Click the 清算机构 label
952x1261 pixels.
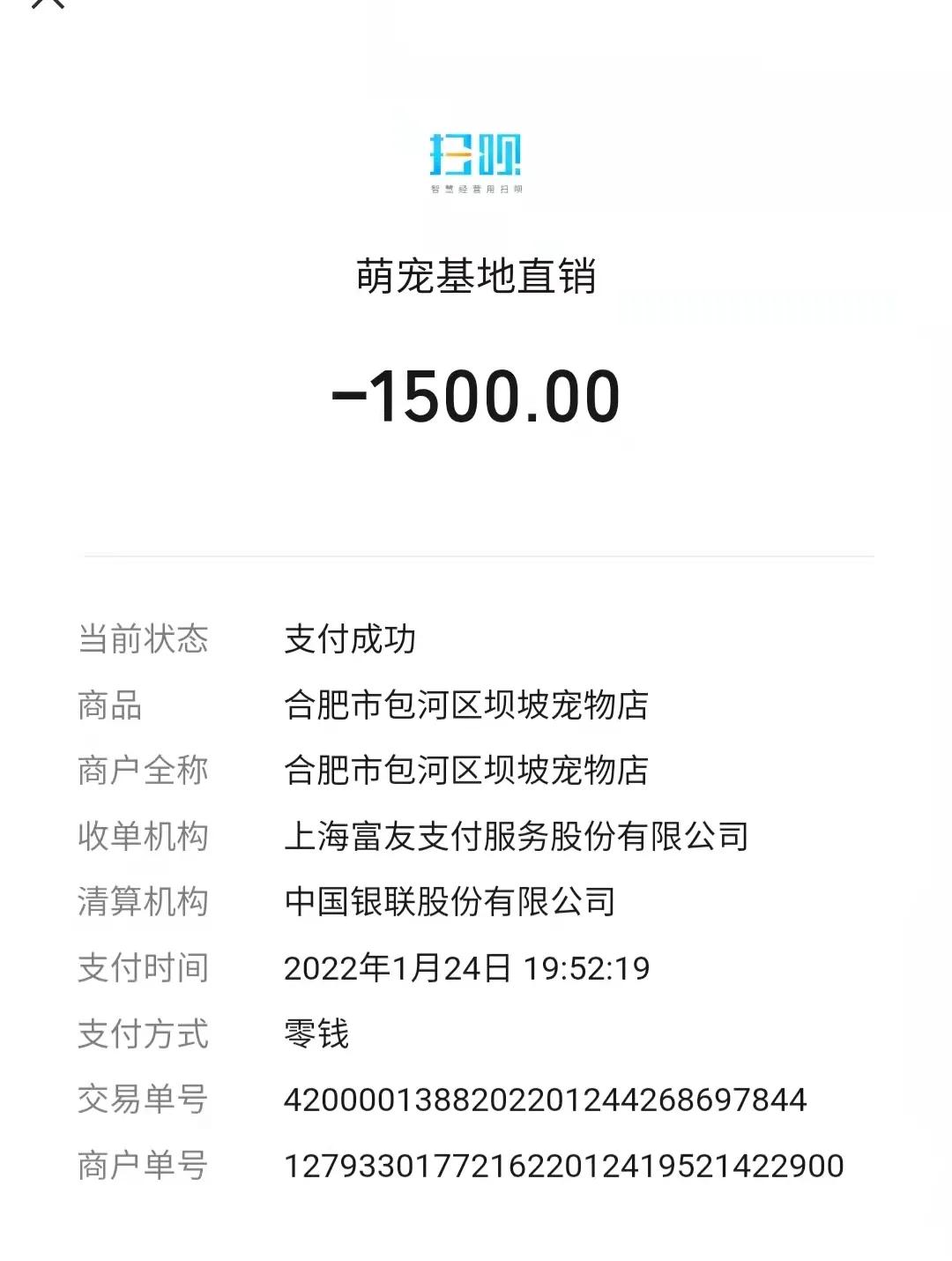pyautogui.click(x=144, y=901)
